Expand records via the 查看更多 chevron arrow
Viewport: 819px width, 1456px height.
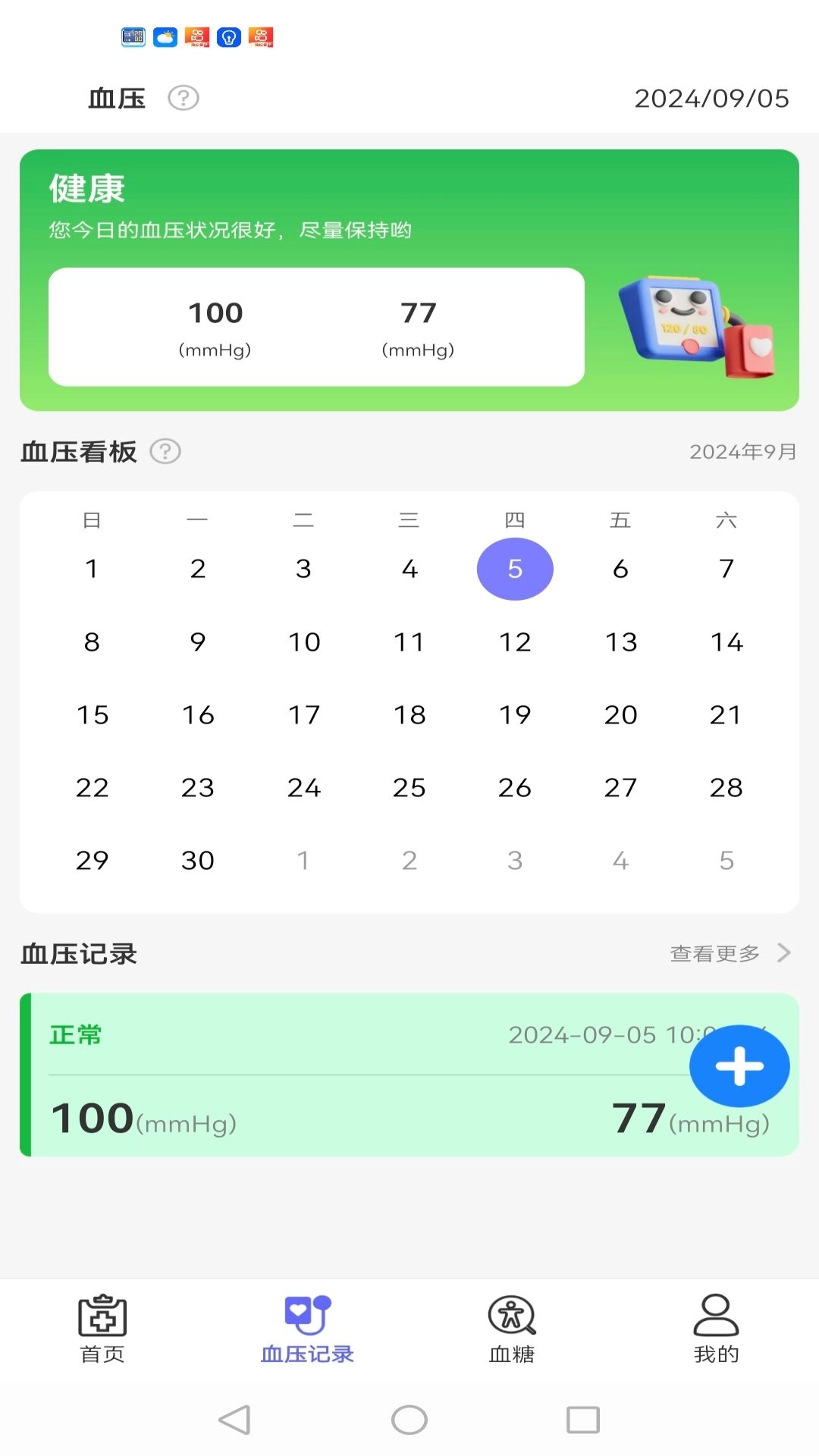(x=783, y=953)
